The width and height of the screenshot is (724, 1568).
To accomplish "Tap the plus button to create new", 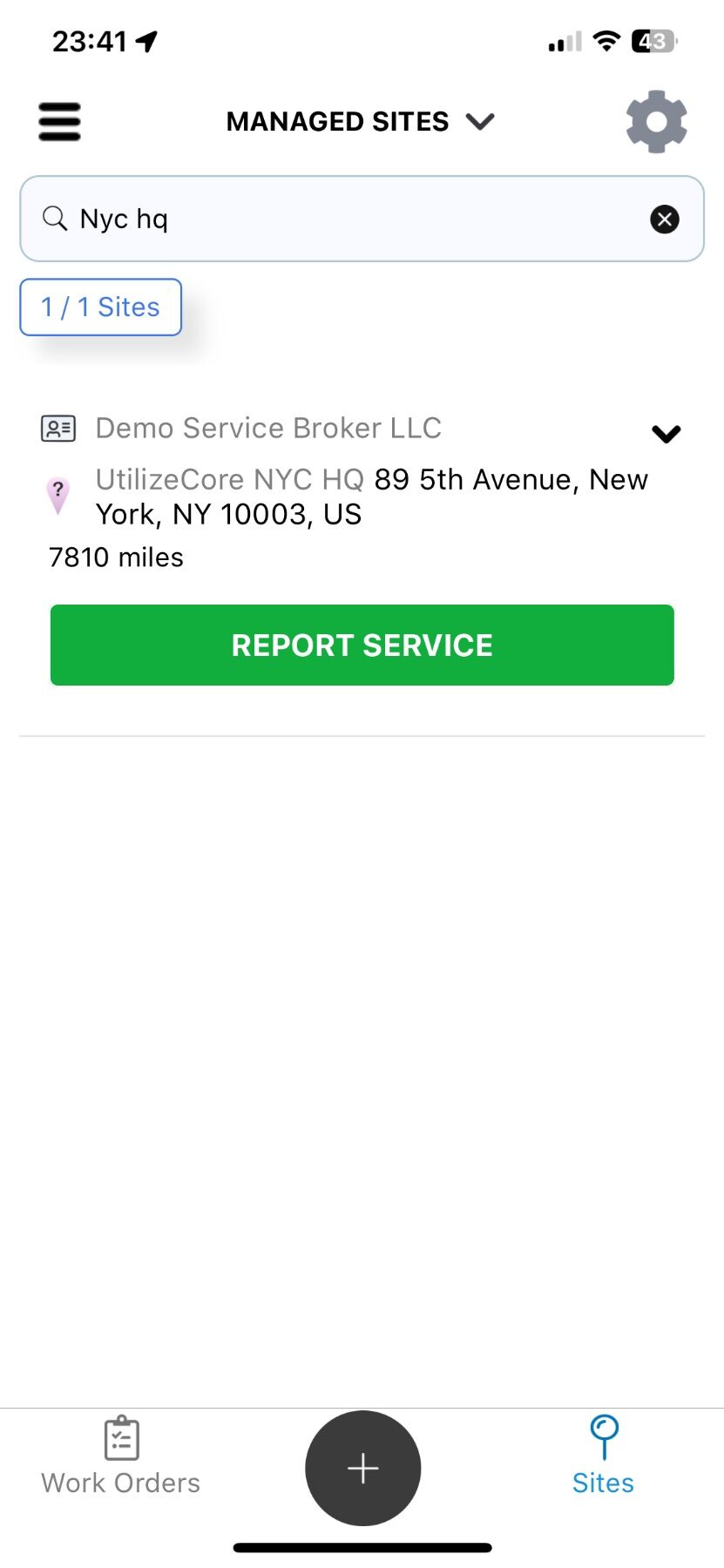I will (362, 1468).
